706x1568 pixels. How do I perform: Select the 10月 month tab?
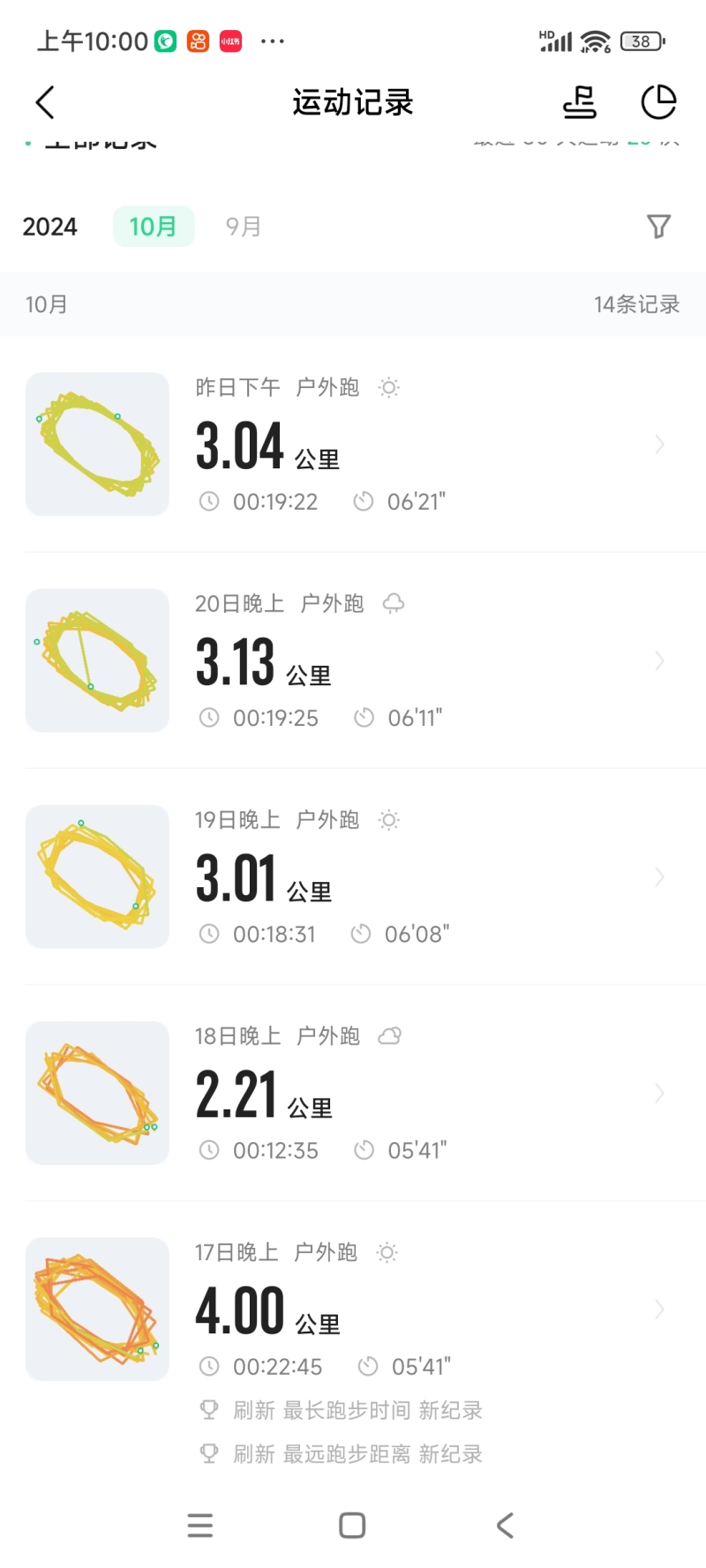click(154, 227)
